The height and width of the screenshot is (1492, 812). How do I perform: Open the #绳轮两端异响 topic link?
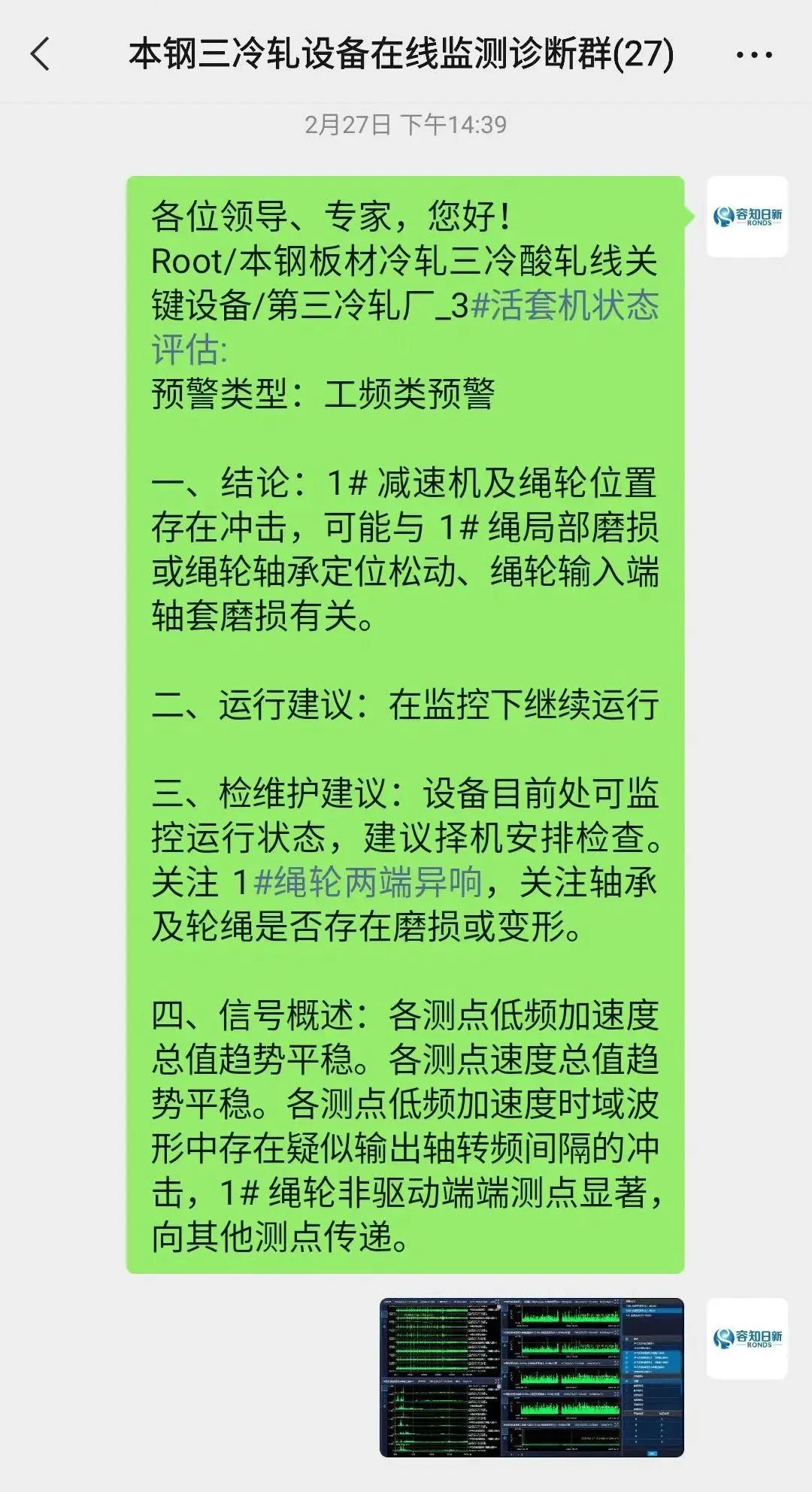pos(368,881)
